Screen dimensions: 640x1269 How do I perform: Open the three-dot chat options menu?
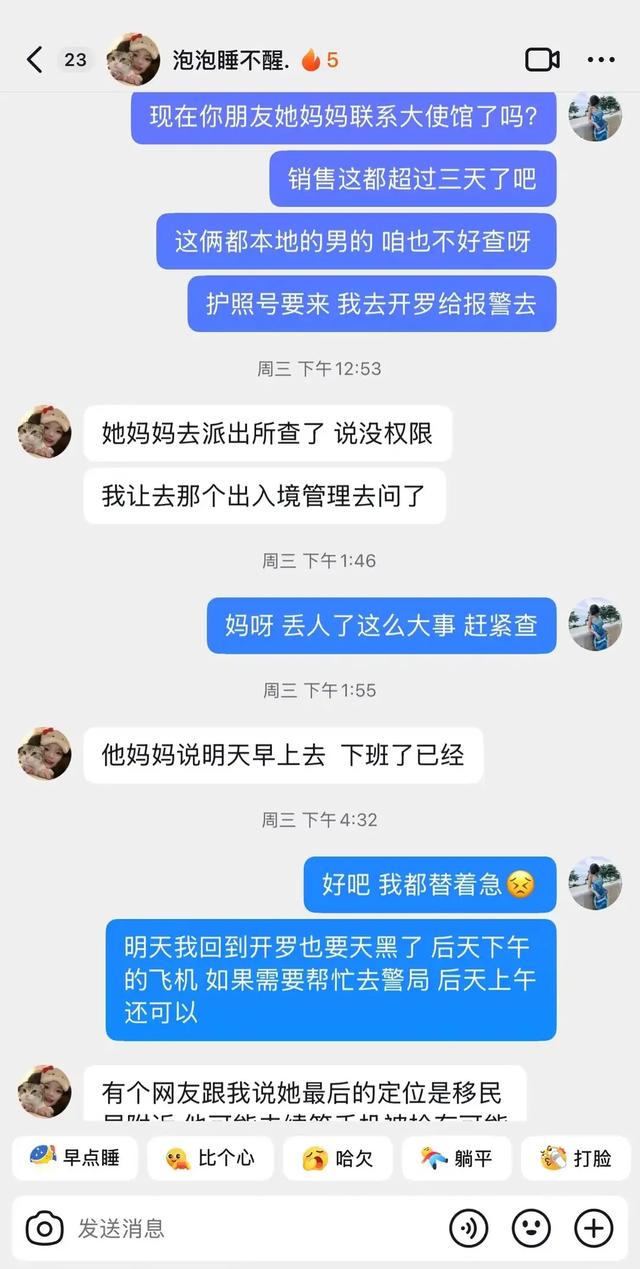tap(601, 60)
